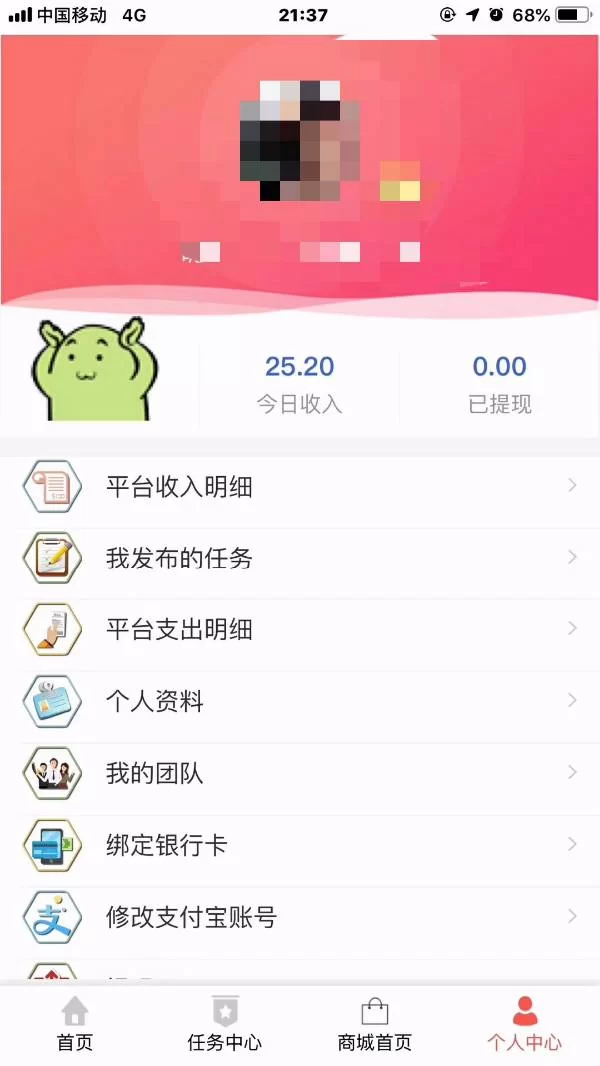Switch to 首页 tab
This screenshot has height=1066, width=600.
(75, 1025)
